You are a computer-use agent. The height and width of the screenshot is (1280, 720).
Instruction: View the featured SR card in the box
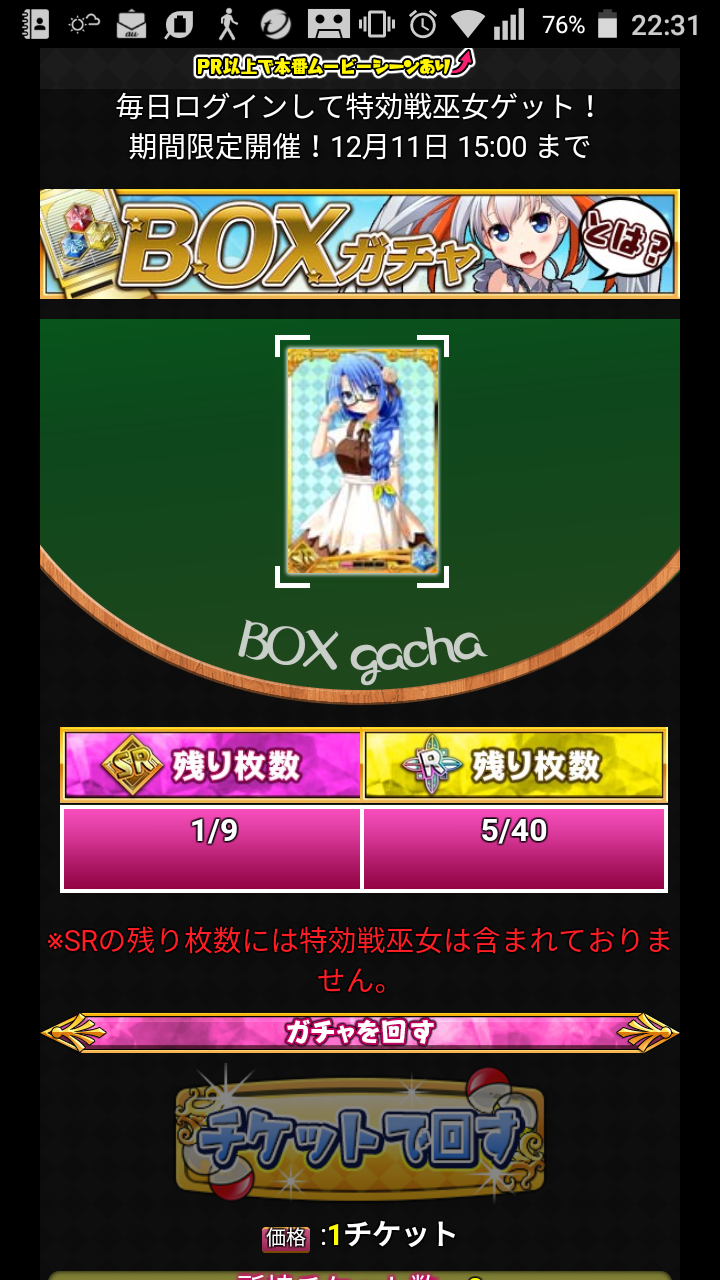[x=361, y=461]
